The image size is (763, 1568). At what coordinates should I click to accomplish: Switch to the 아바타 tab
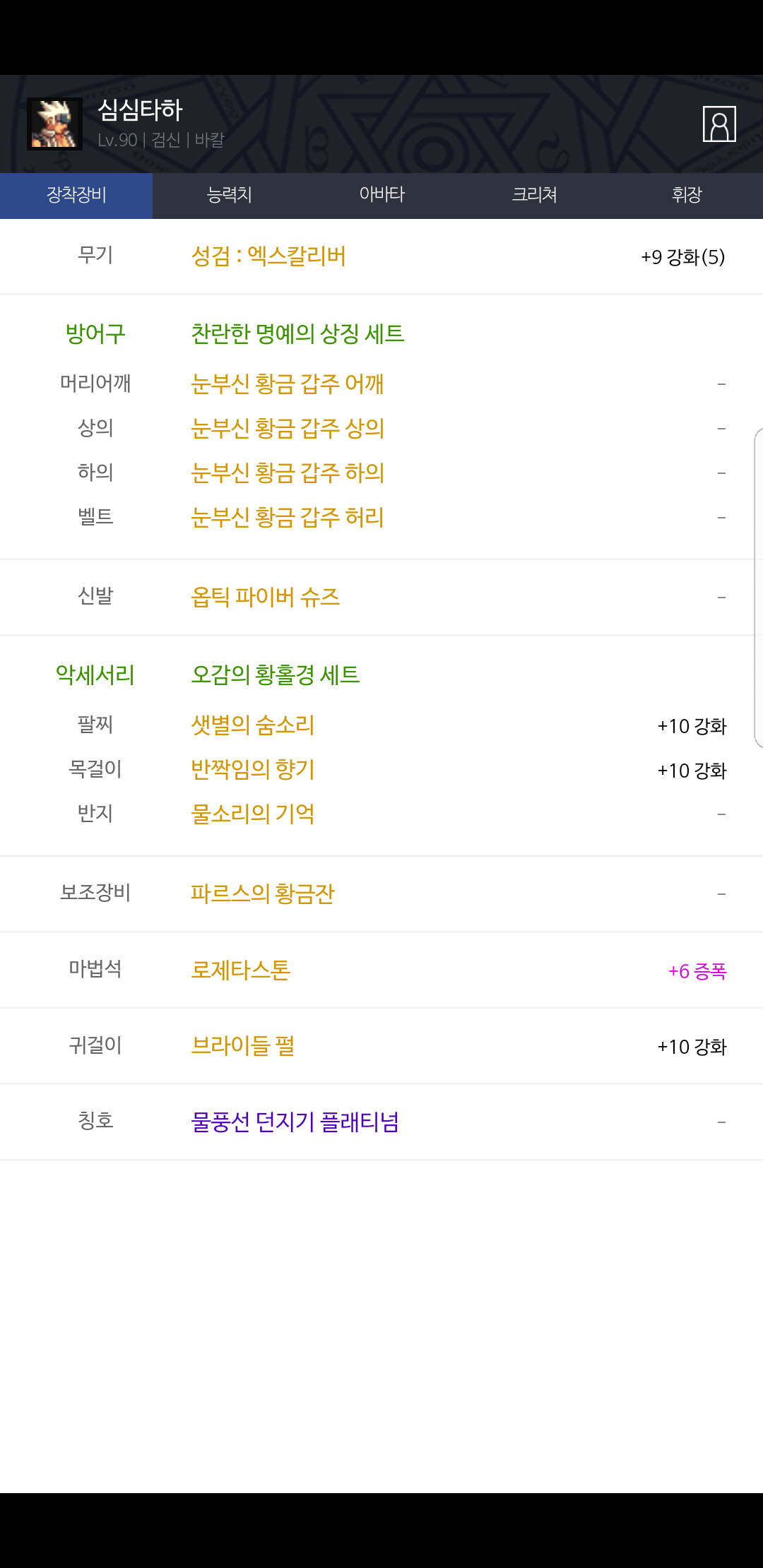click(x=381, y=195)
